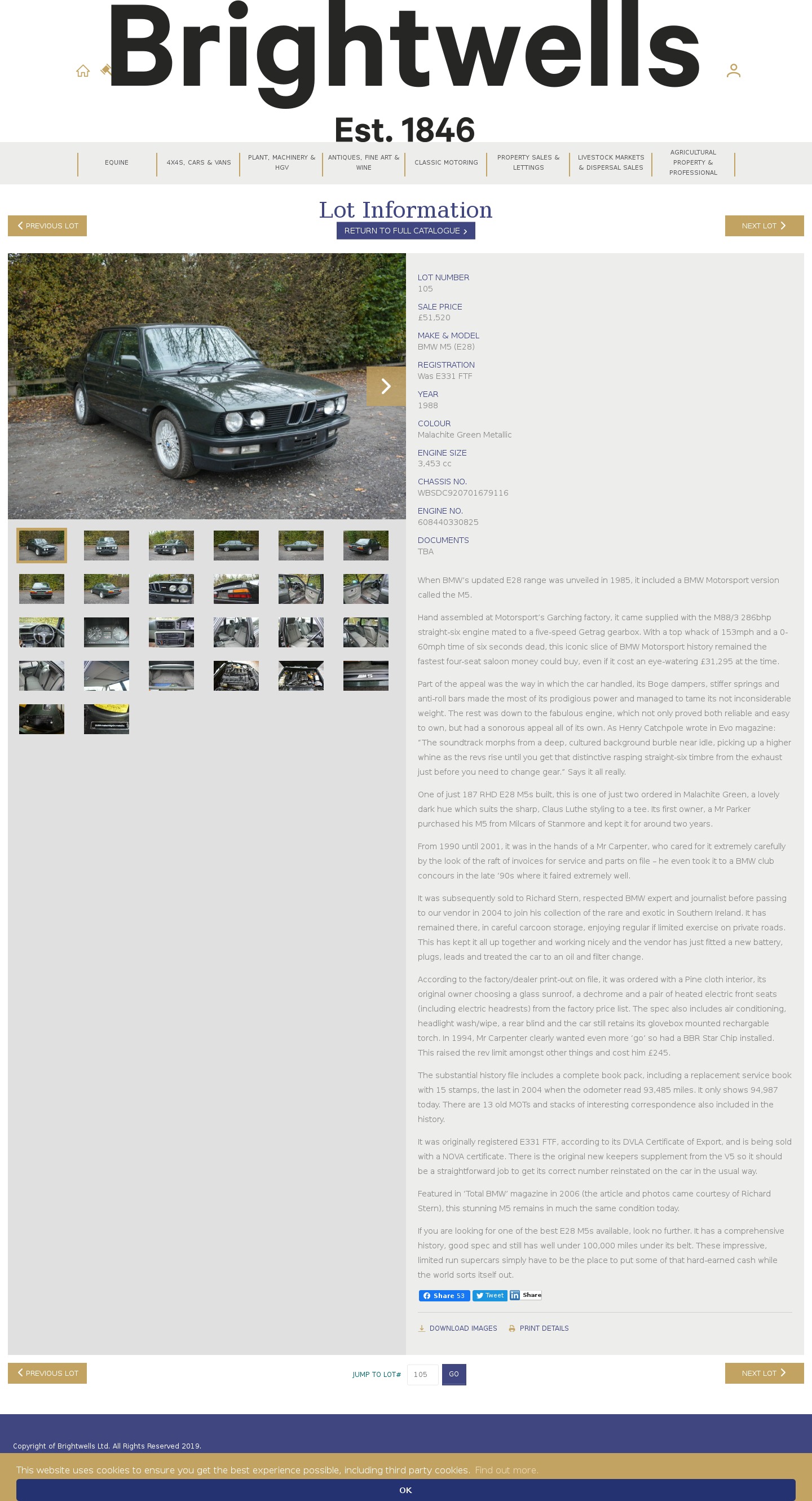Open Antiques, Fine Art & Wine
The image size is (812, 1501).
(x=363, y=162)
